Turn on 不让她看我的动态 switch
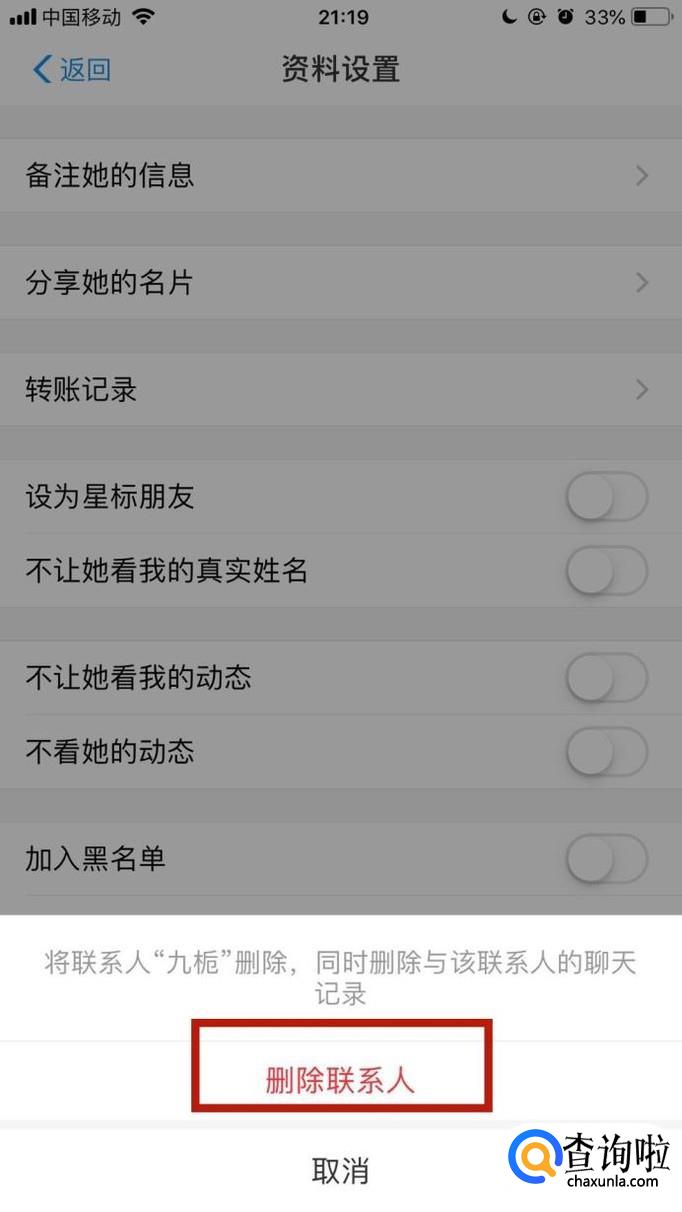 click(x=606, y=678)
